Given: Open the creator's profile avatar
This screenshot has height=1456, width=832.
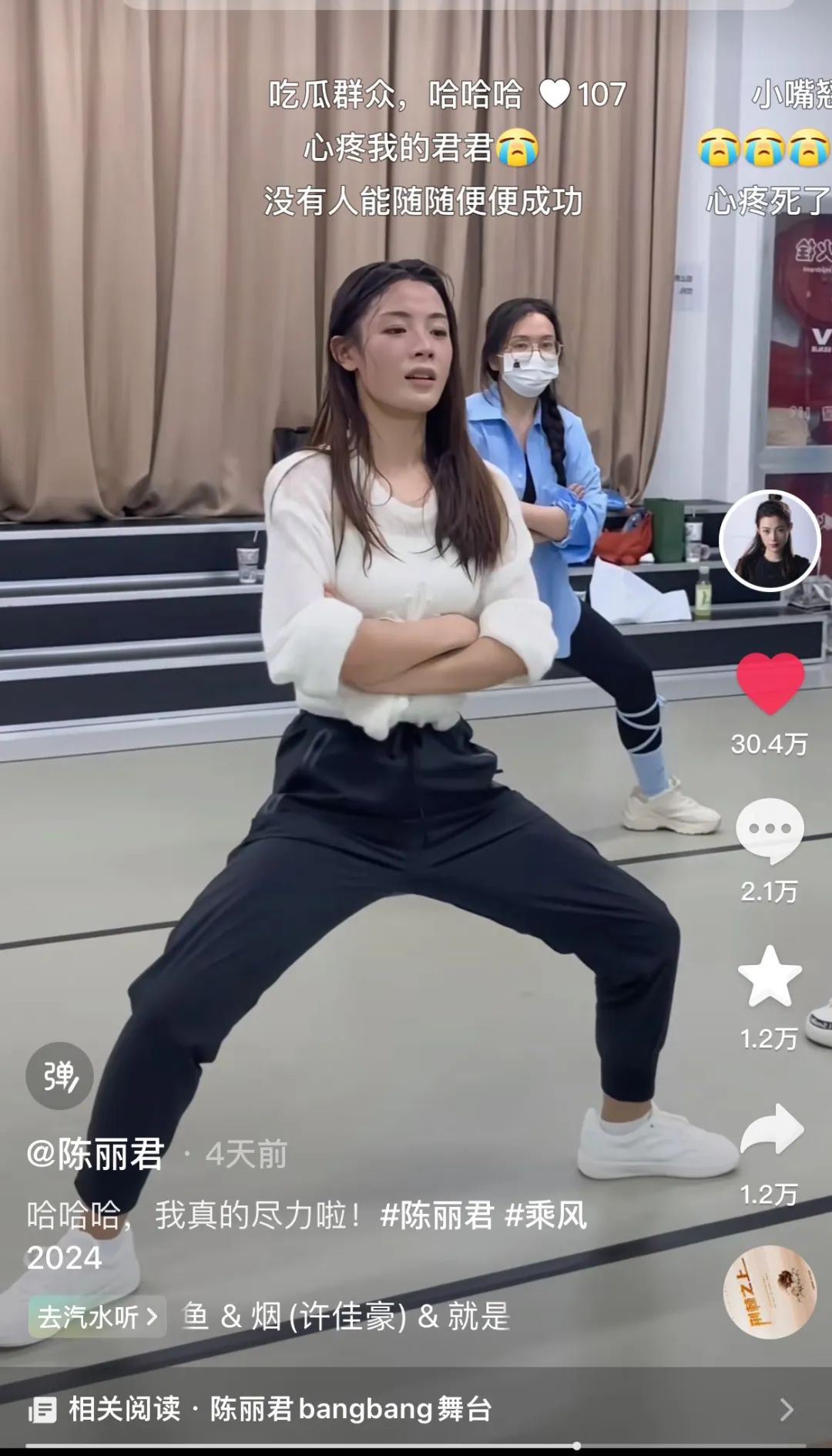Looking at the screenshot, I should coord(769,540).
